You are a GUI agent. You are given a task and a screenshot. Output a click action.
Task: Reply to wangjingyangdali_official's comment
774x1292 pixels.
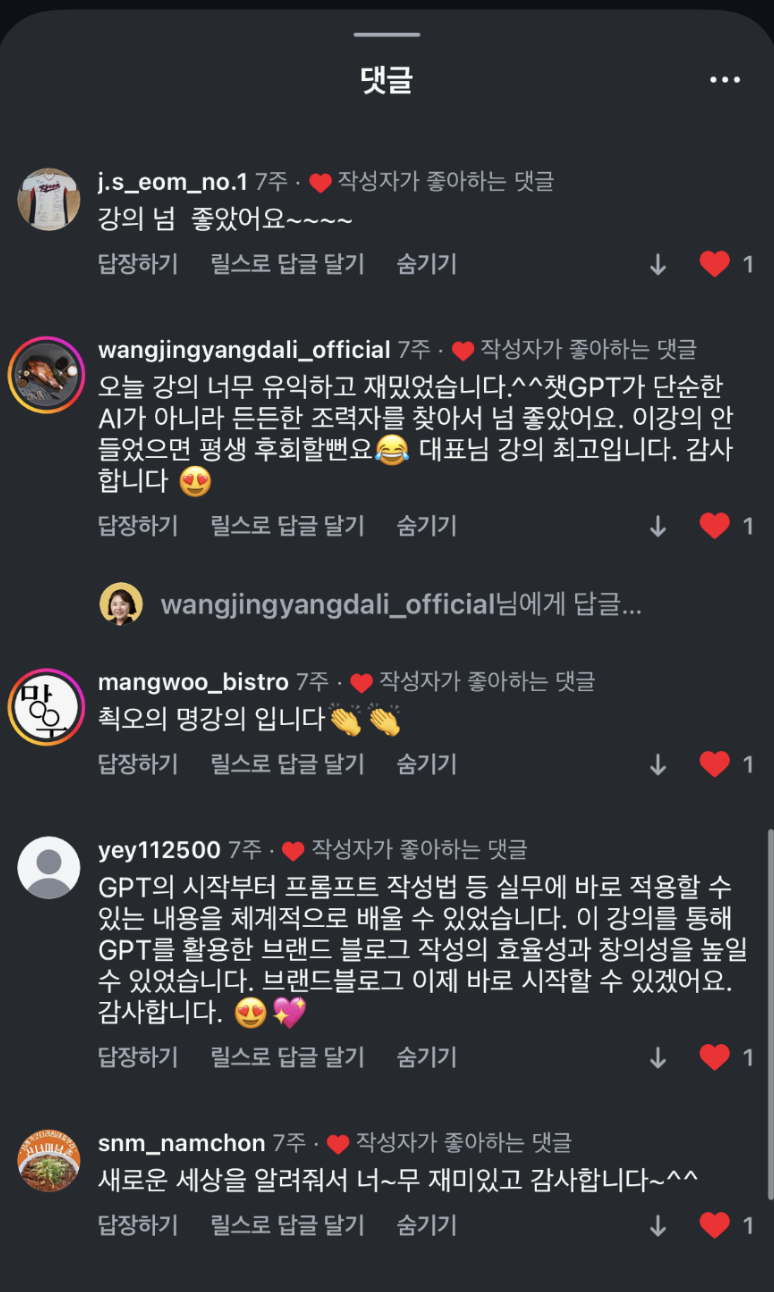[138, 526]
